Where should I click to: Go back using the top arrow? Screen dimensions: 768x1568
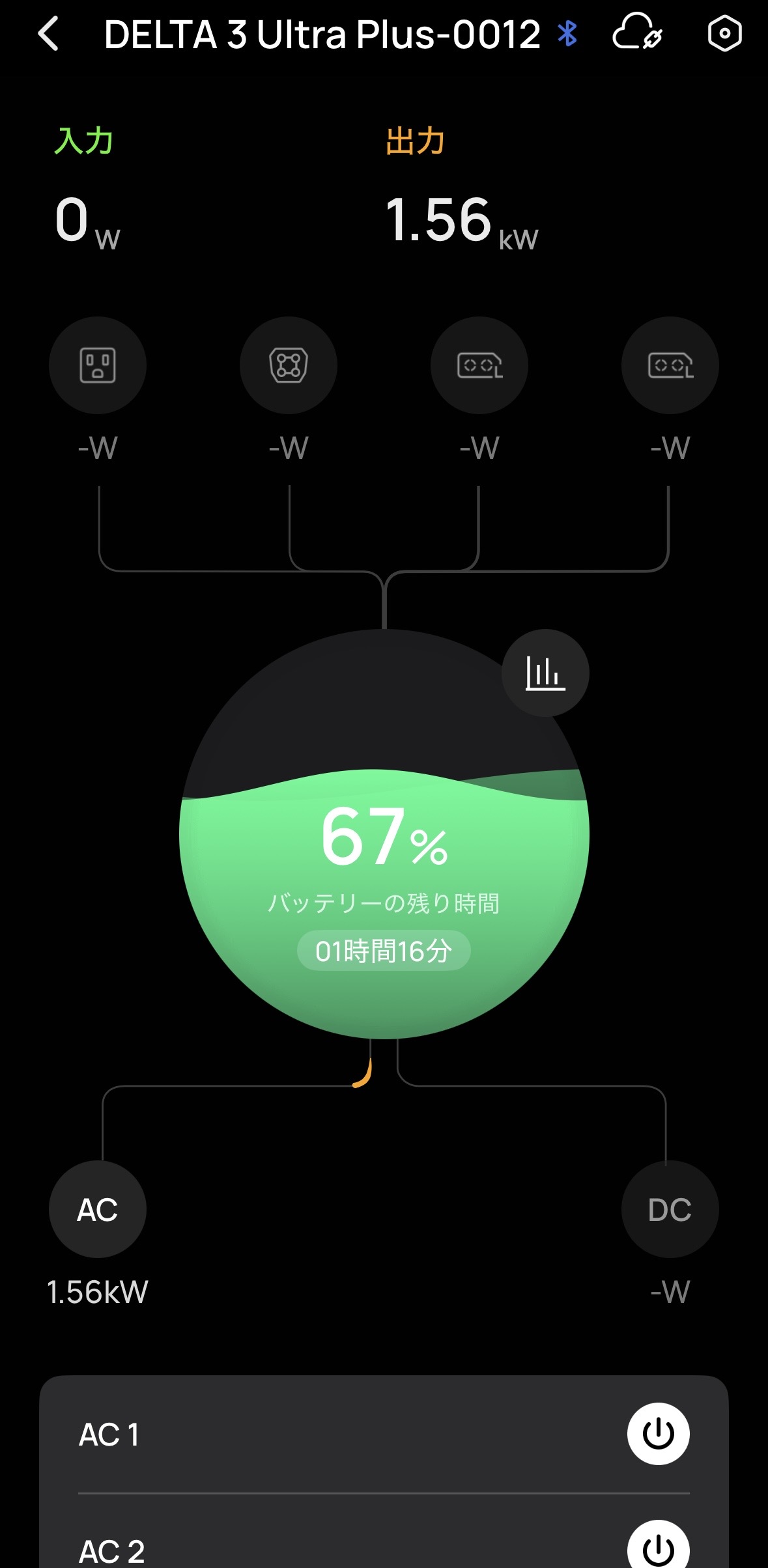coord(49,34)
